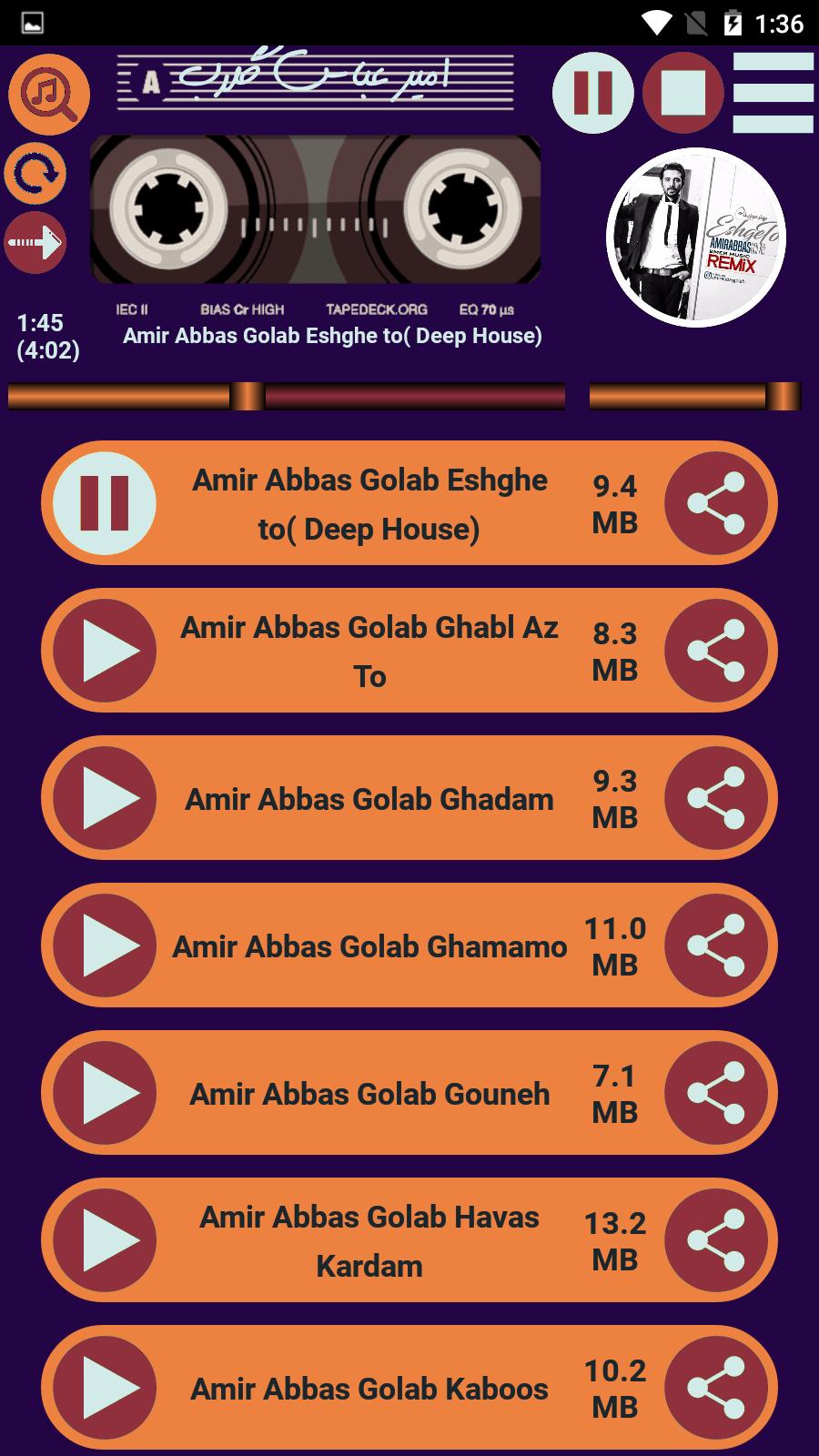The width and height of the screenshot is (819, 1456).
Task: Tap the volume slider
Action: tap(694, 396)
